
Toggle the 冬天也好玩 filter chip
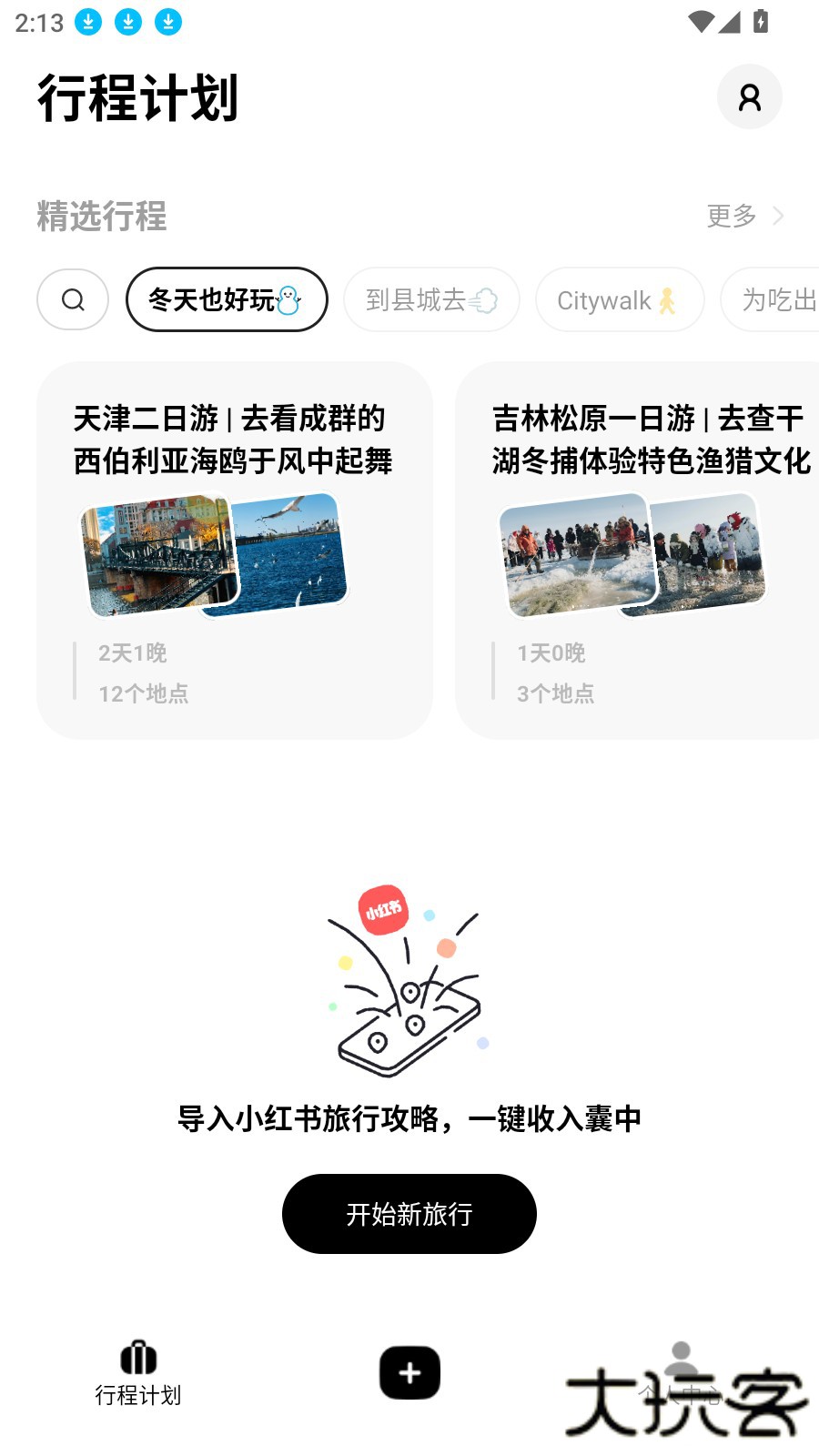[226, 299]
